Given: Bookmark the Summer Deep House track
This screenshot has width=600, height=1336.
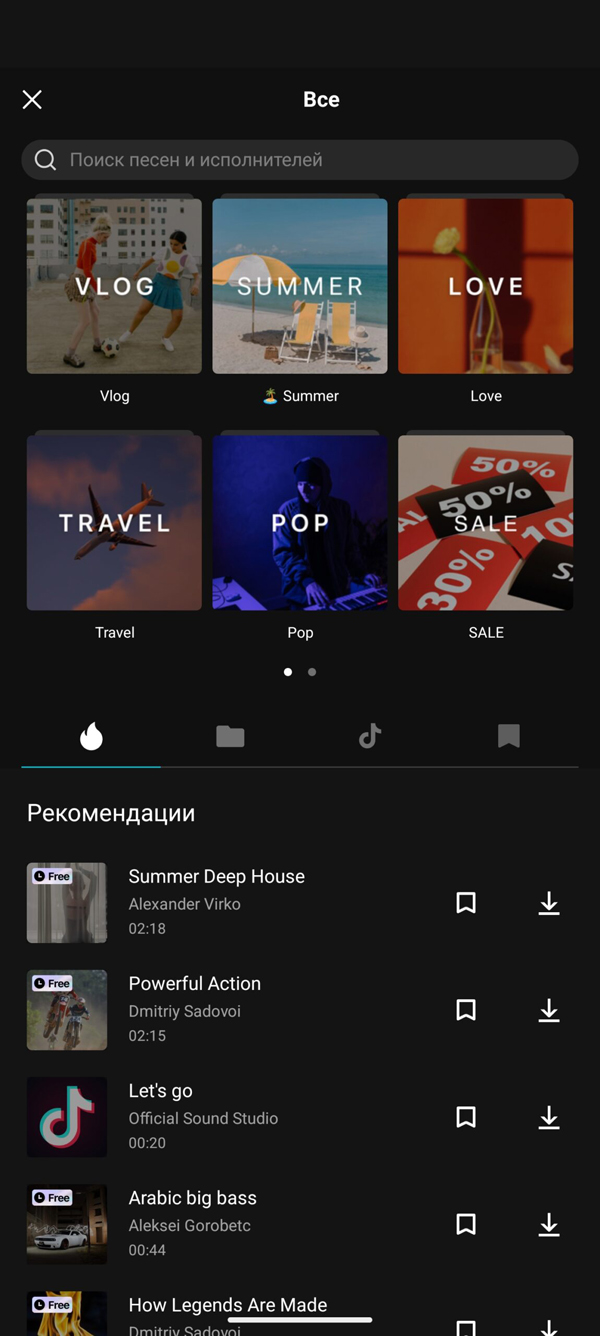Looking at the screenshot, I should tap(466, 903).
